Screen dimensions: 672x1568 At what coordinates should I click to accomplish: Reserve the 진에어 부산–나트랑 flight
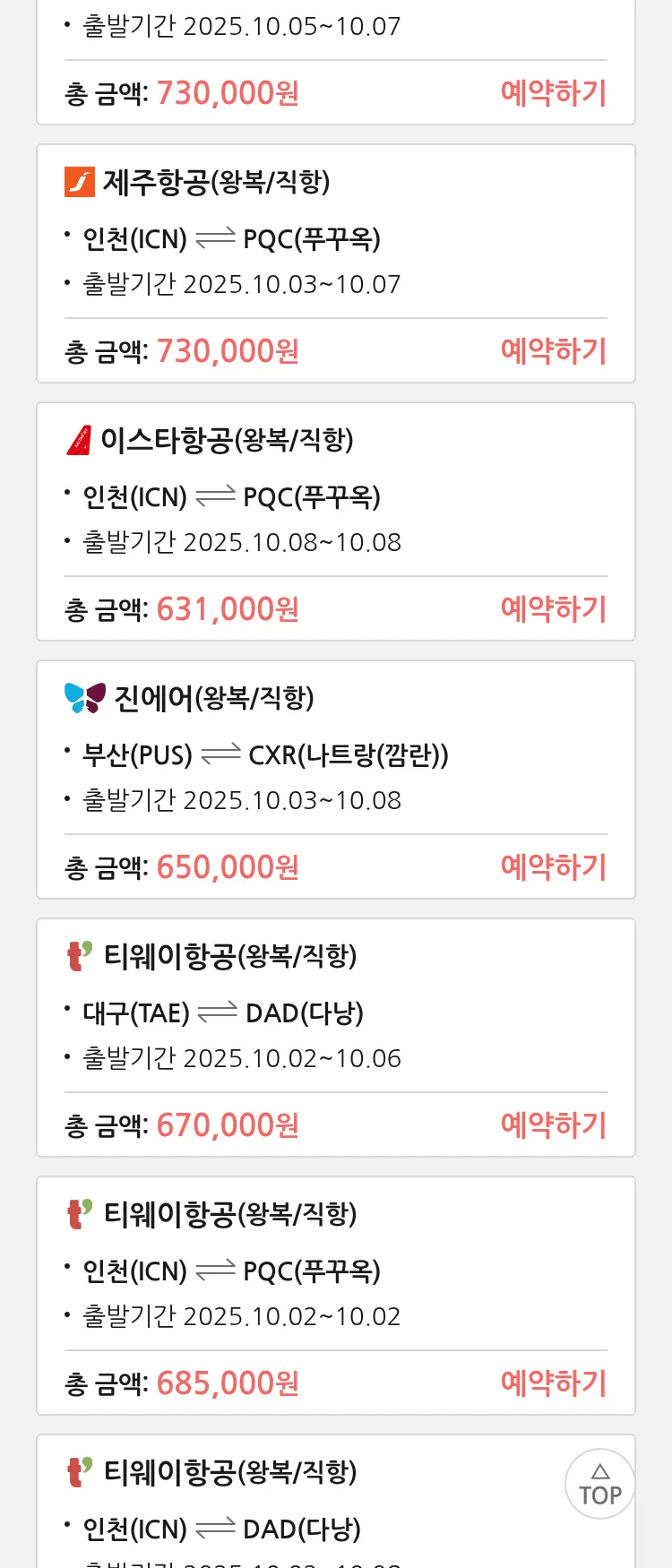tap(553, 867)
